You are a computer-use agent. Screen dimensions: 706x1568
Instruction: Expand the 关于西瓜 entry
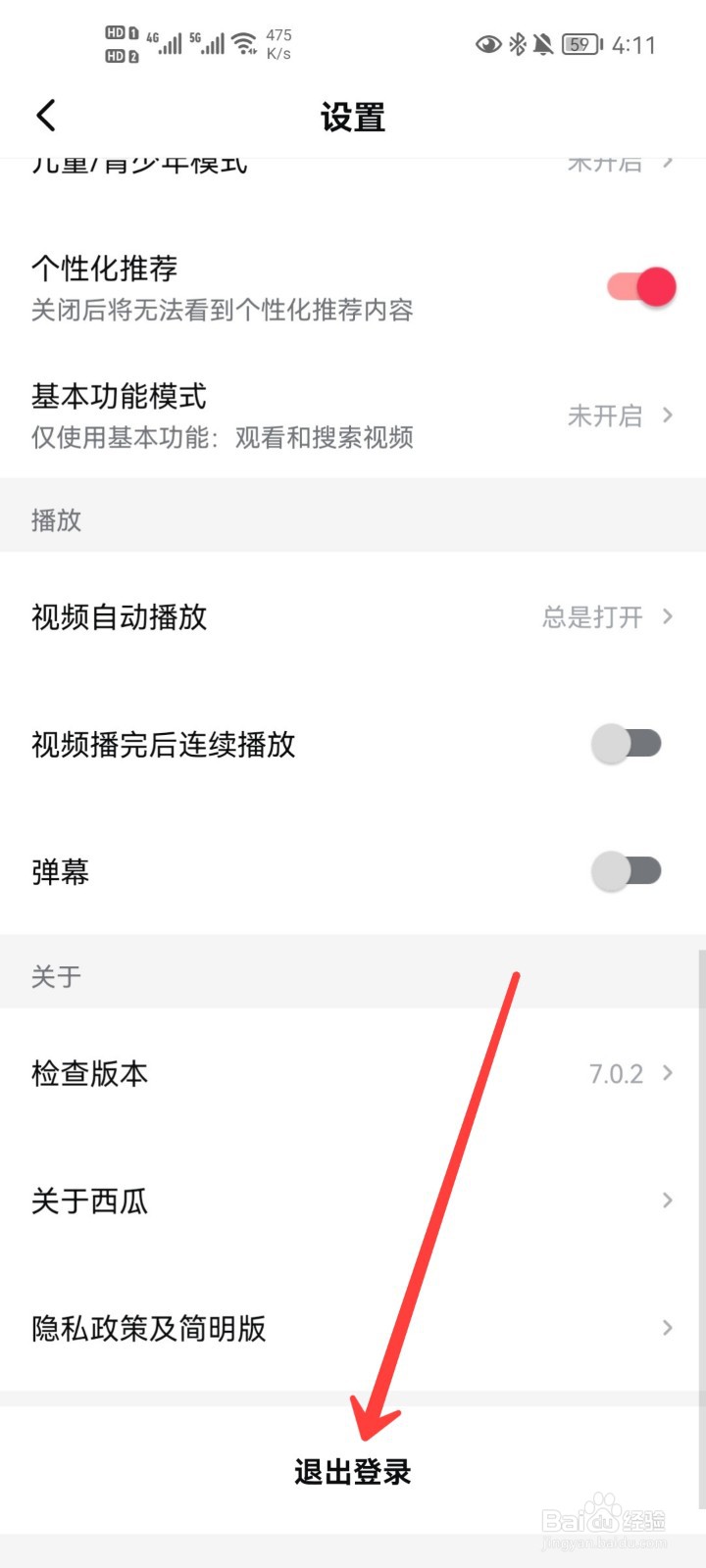(x=668, y=1200)
